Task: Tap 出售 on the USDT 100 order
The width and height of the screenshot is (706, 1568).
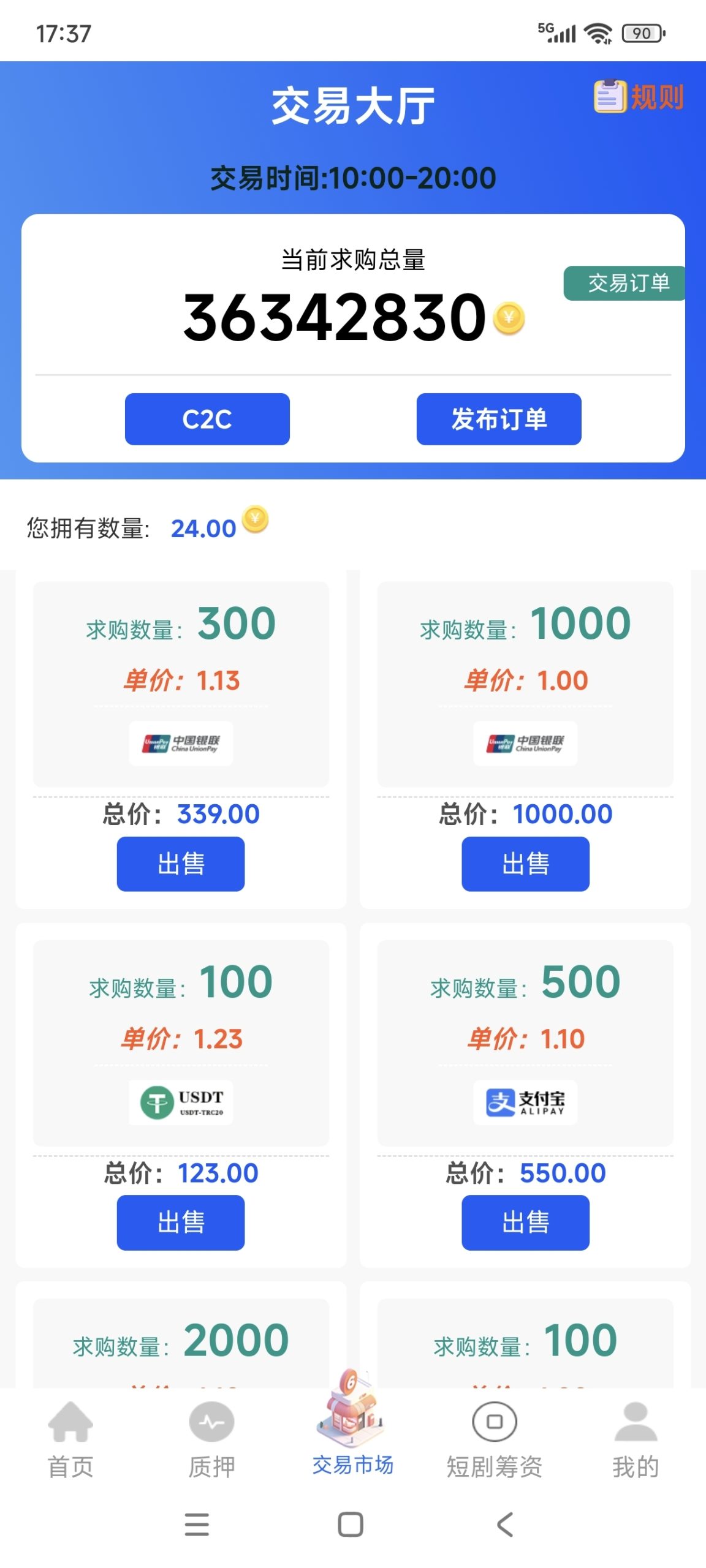Action: 182,1223
